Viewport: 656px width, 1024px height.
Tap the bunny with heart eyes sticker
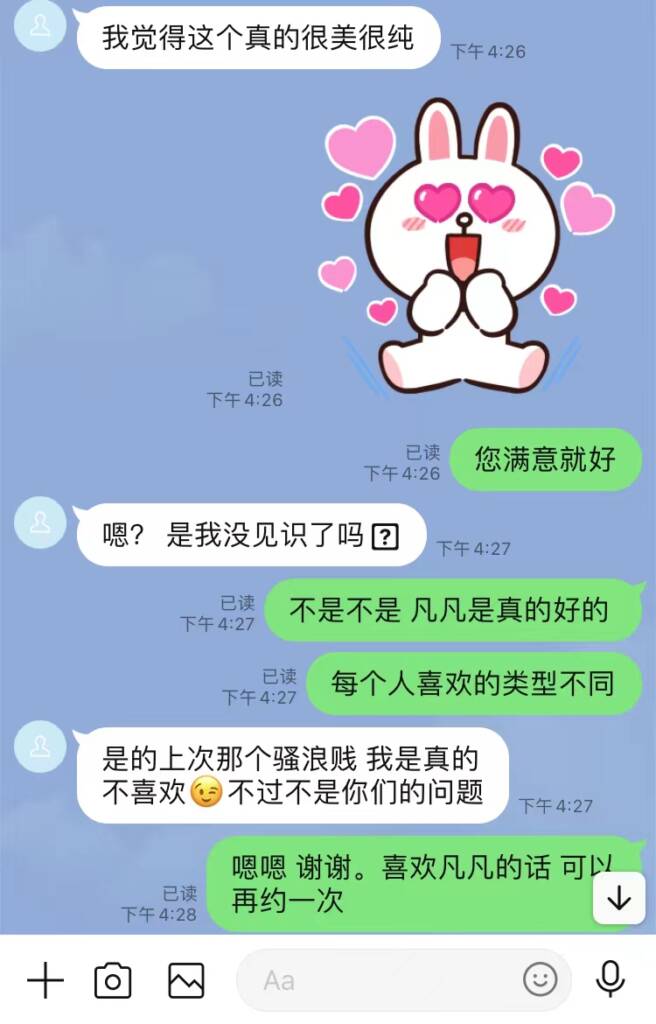tap(465, 250)
